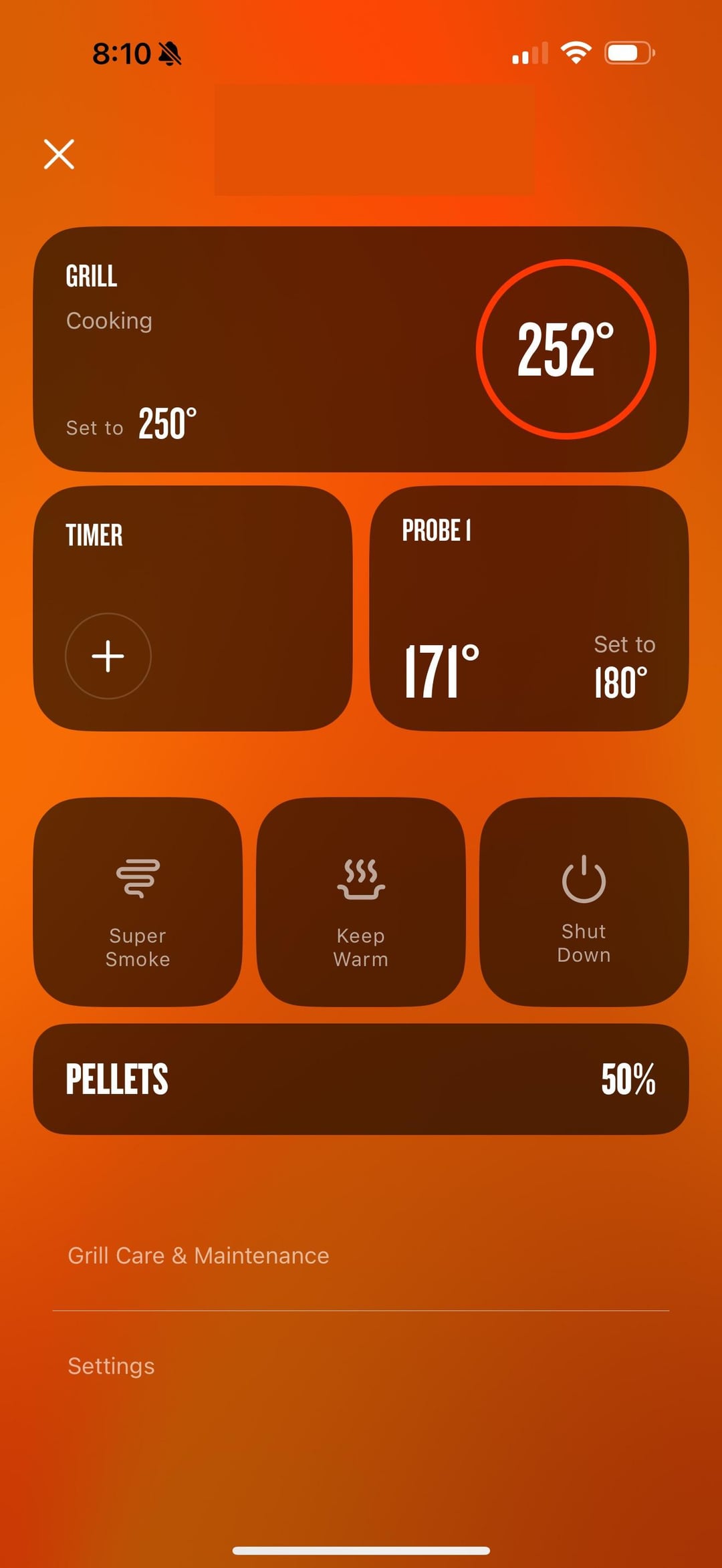722x1568 pixels.
Task: Open Grill Care & Maintenance
Action: point(199,1255)
